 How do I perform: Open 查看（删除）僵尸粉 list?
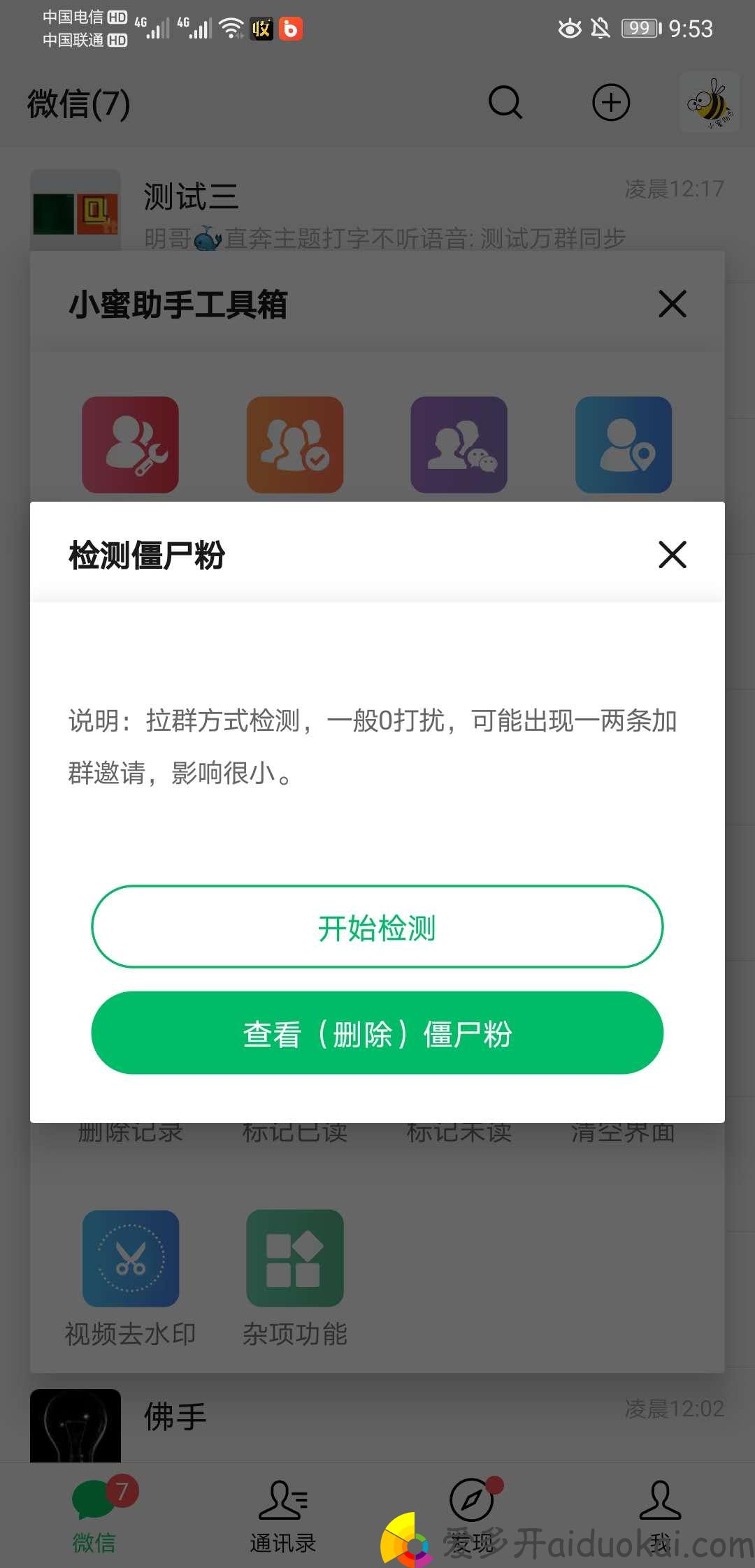[x=377, y=1033]
